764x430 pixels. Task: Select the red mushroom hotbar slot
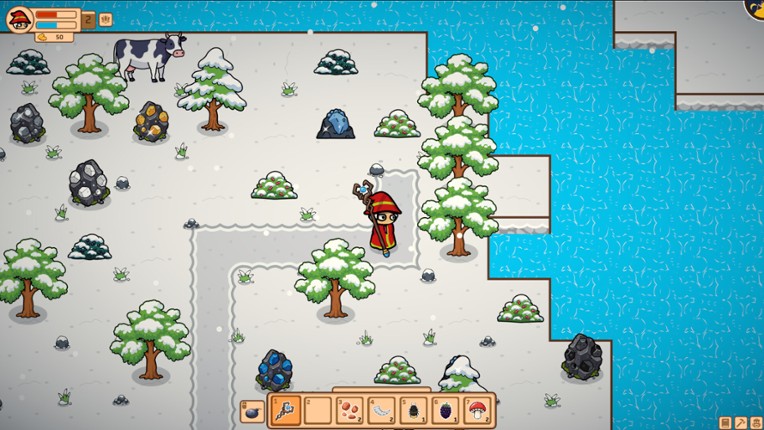[477, 410]
